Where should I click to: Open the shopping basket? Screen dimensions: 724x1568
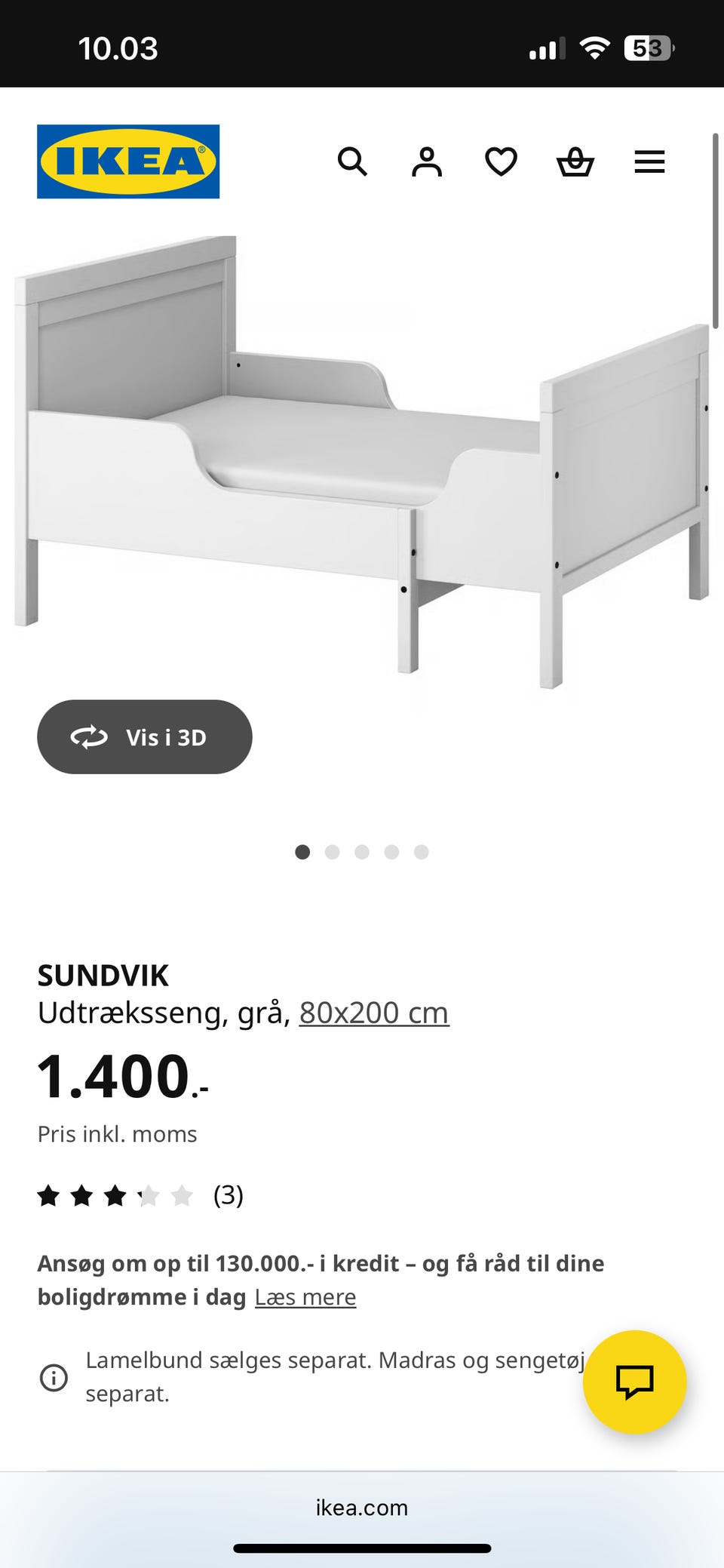tap(575, 161)
